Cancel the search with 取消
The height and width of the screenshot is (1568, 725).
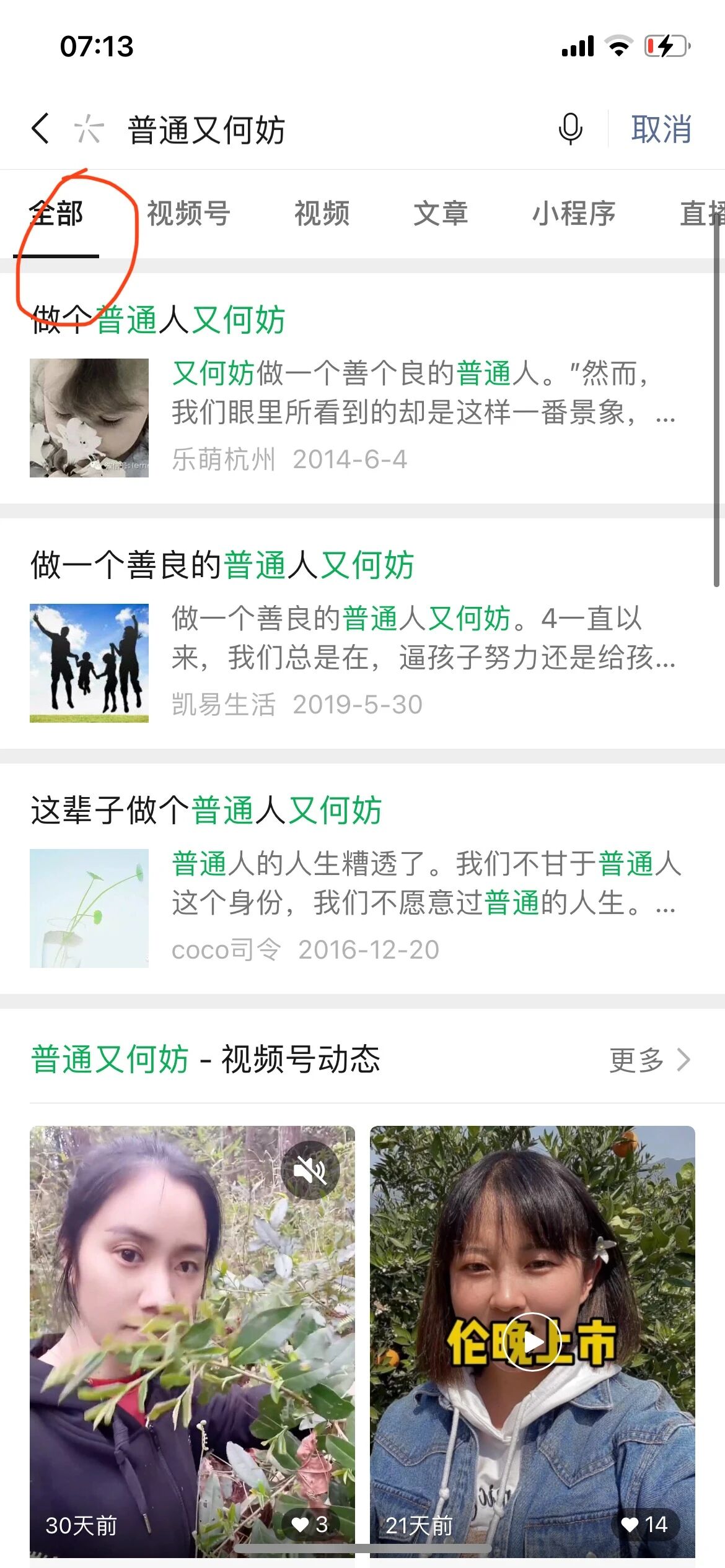tap(661, 129)
